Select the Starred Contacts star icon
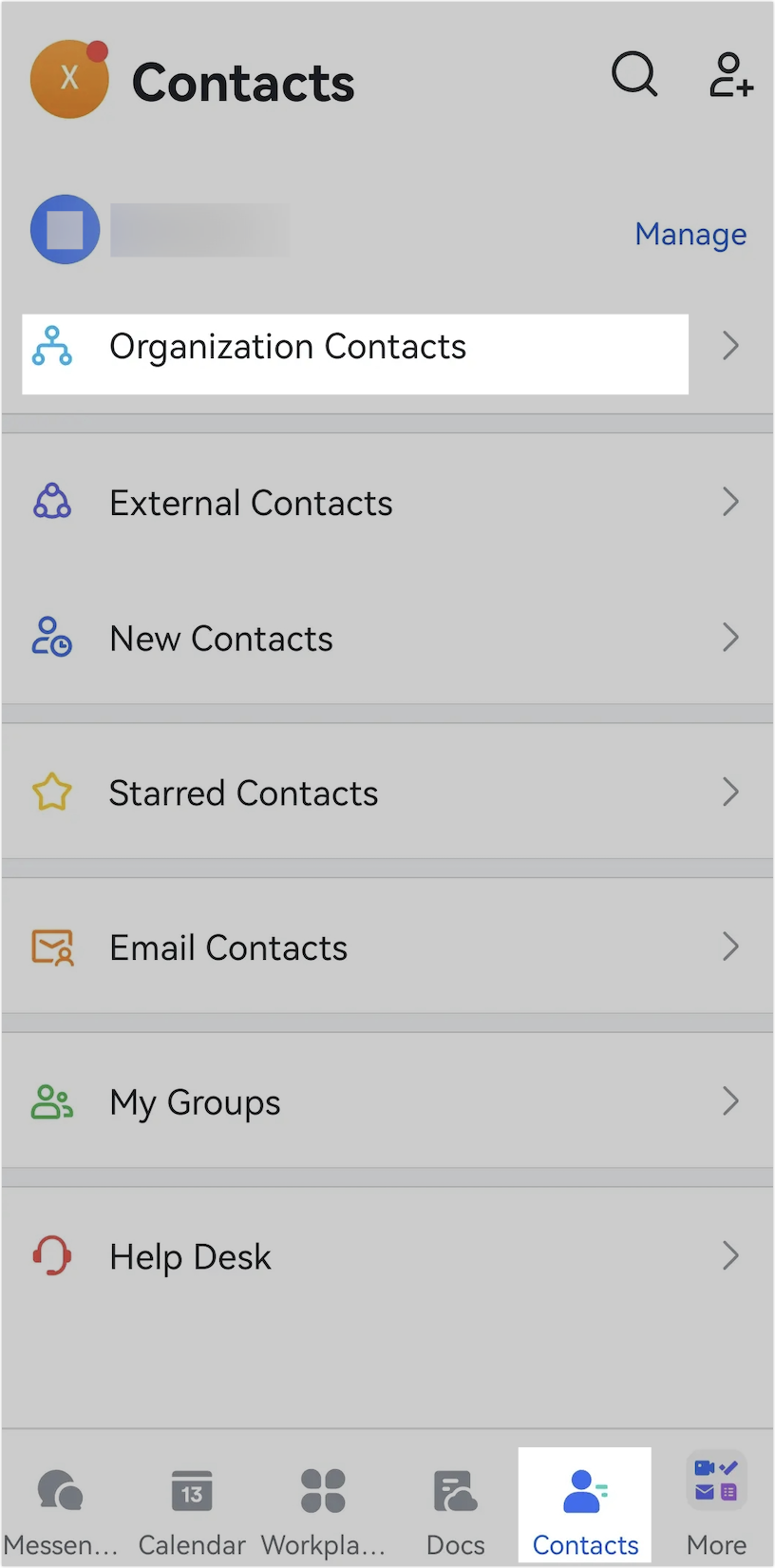The width and height of the screenshot is (775, 1568). click(52, 792)
